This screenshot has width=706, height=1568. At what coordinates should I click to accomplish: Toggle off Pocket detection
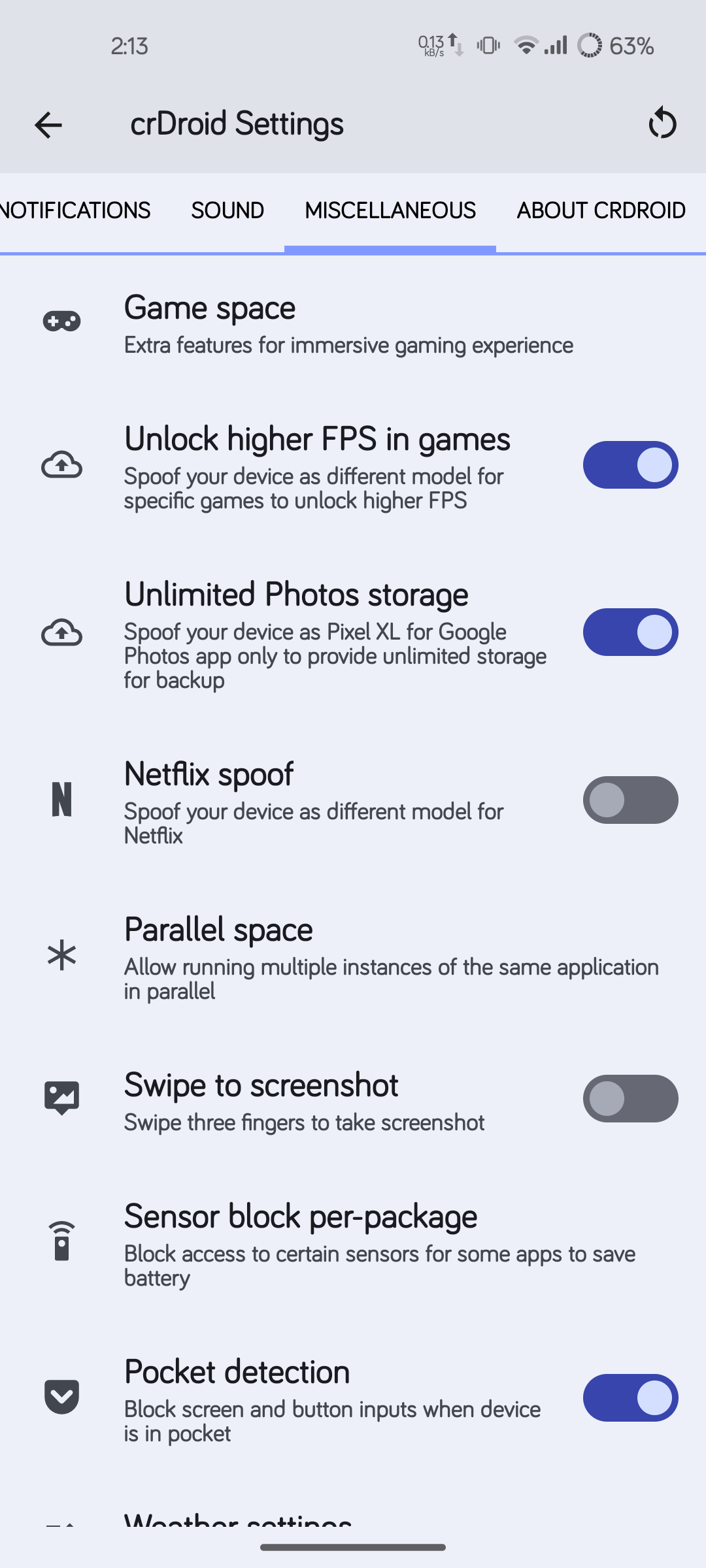point(630,1398)
